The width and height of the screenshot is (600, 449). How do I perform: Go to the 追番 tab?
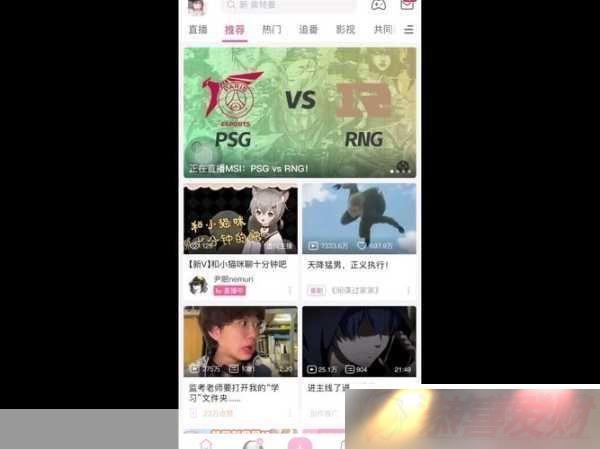tap(308, 30)
